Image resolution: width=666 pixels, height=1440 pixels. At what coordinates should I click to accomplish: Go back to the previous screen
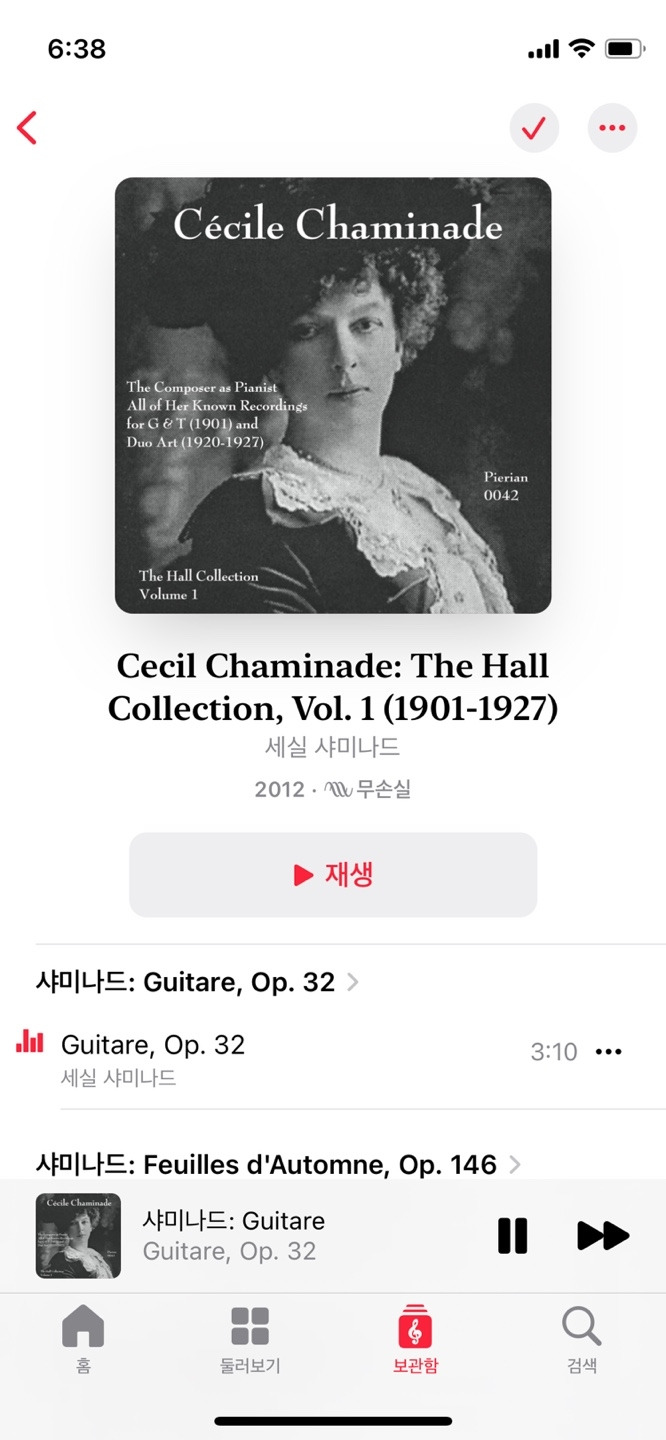click(28, 128)
